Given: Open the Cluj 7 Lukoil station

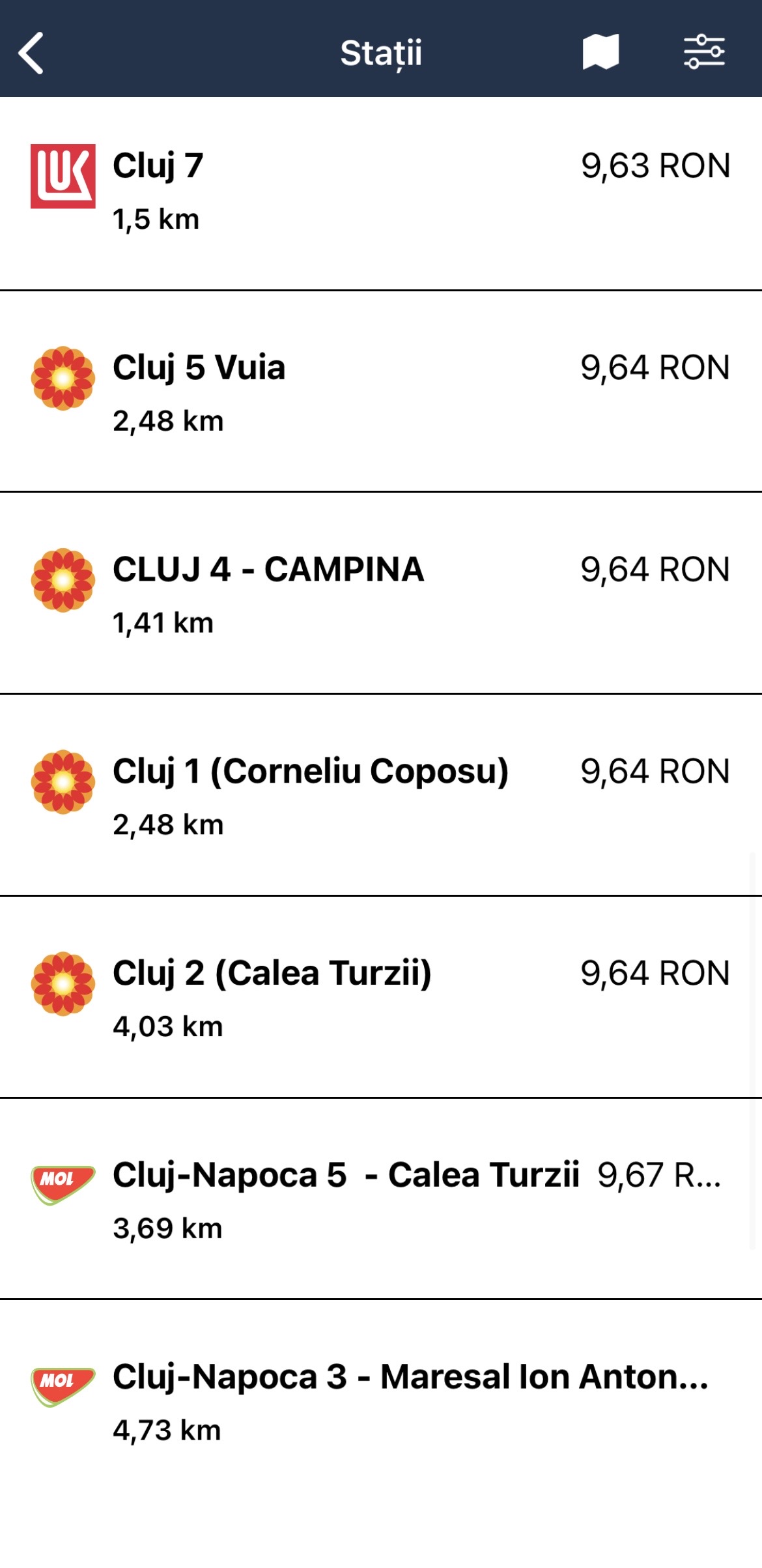Looking at the screenshot, I should click(380, 193).
